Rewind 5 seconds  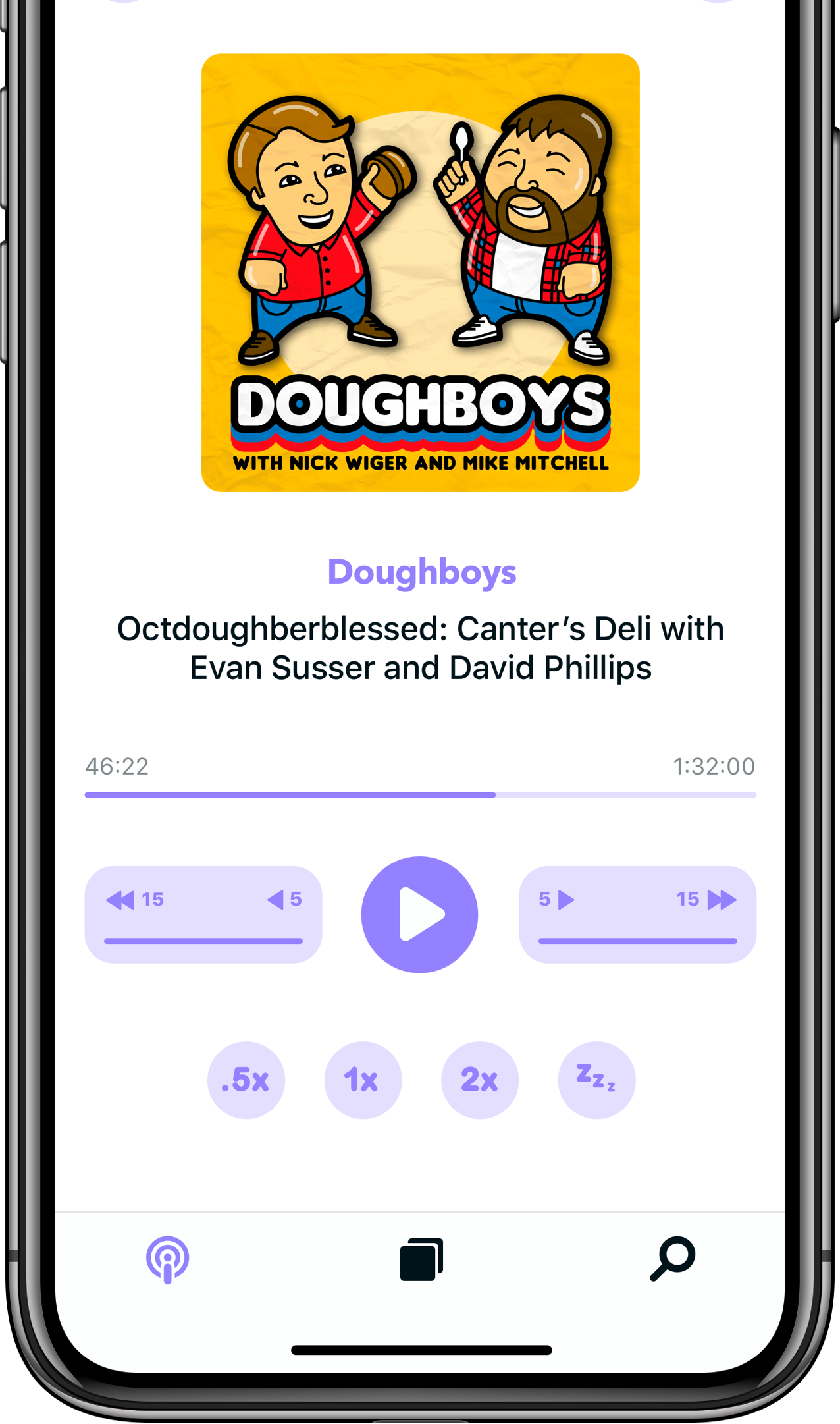pyautogui.click(x=284, y=899)
